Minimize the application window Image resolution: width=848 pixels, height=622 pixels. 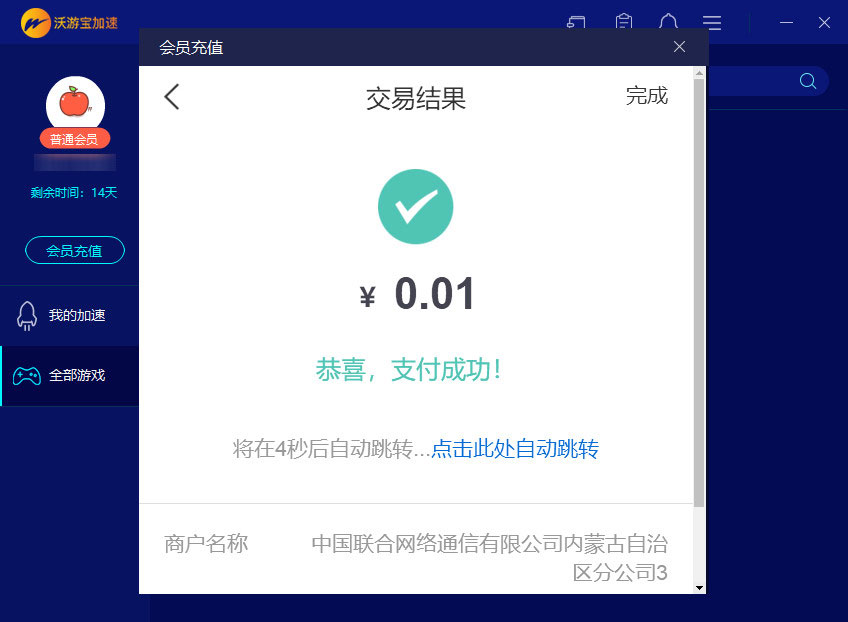point(786,22)
